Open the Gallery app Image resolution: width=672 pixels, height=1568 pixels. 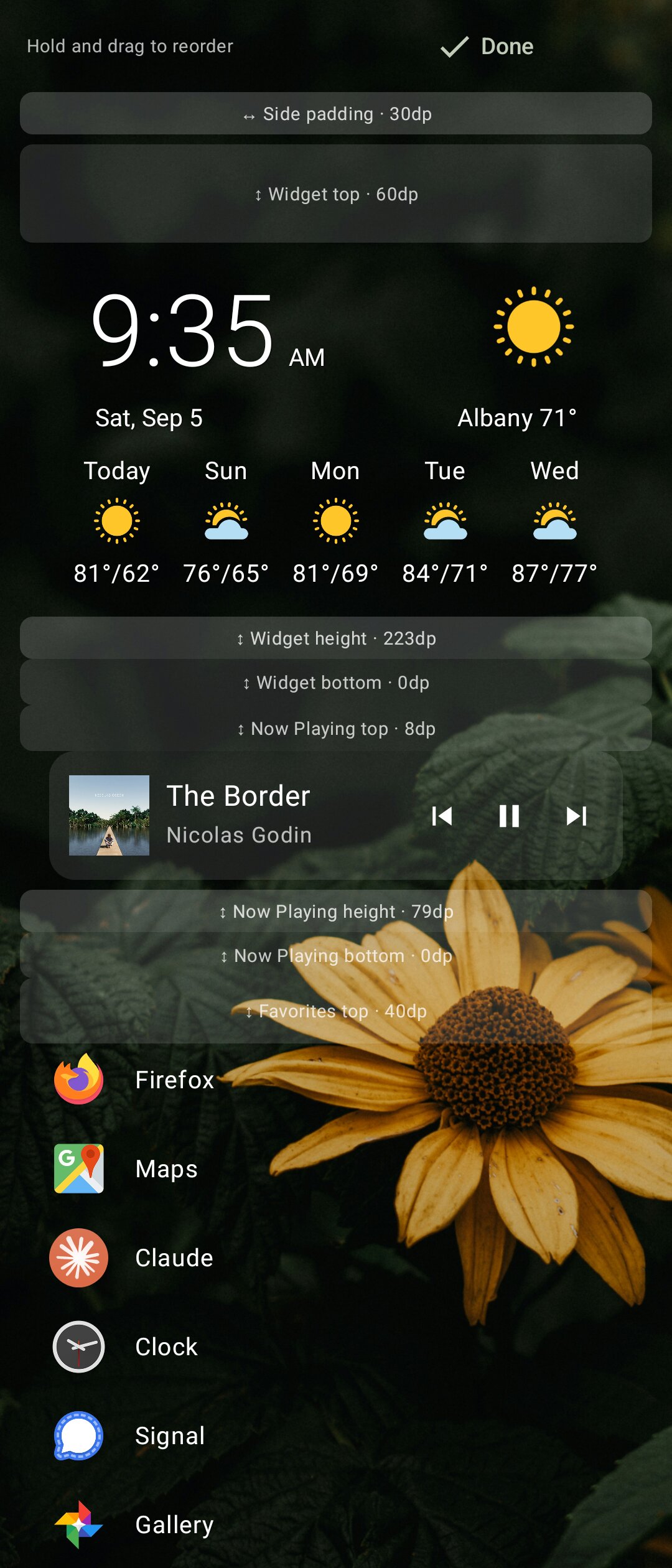(133, 1525)
